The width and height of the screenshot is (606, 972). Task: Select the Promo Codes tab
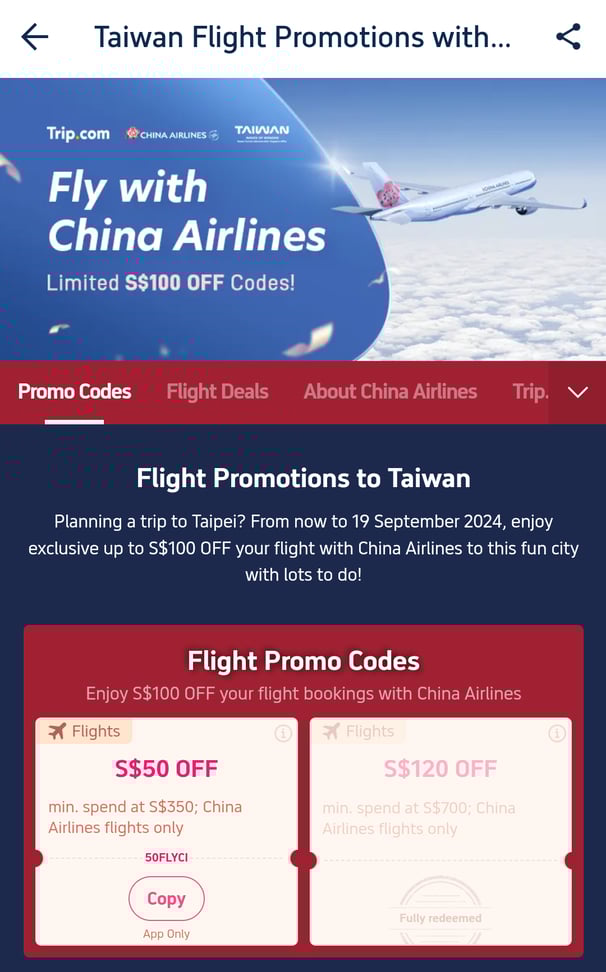pyautogui.click(x=74, y=392)
